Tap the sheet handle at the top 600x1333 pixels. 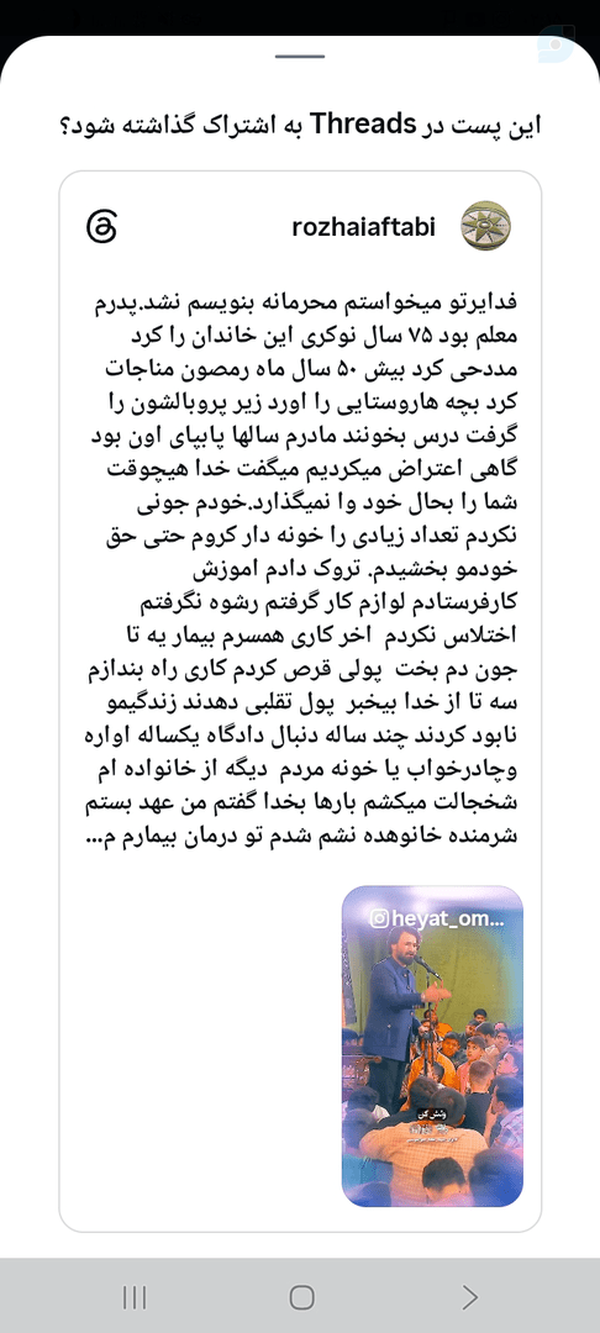click(300, 57)
